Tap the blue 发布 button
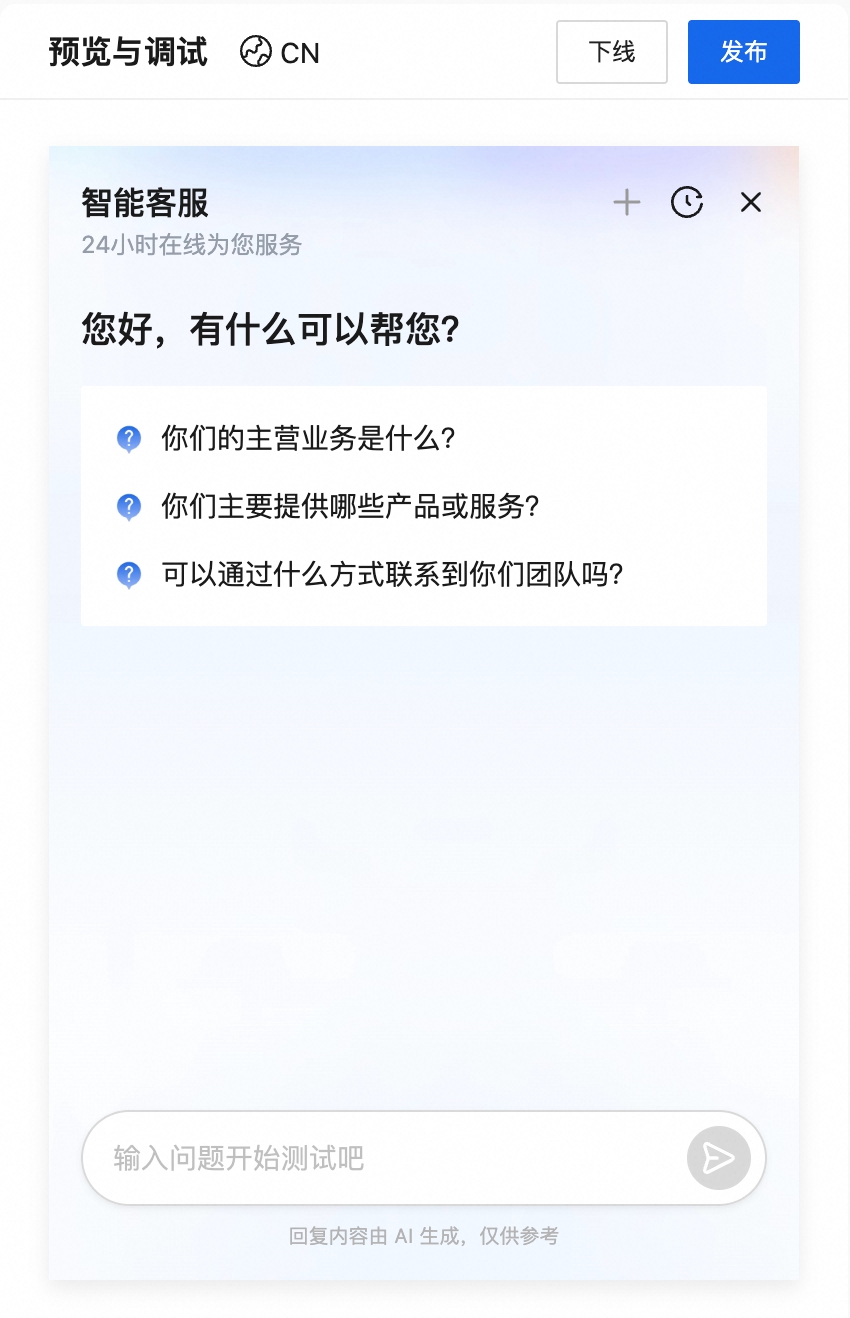Screen dimensions: 850x1318 (x=744, y=52)
